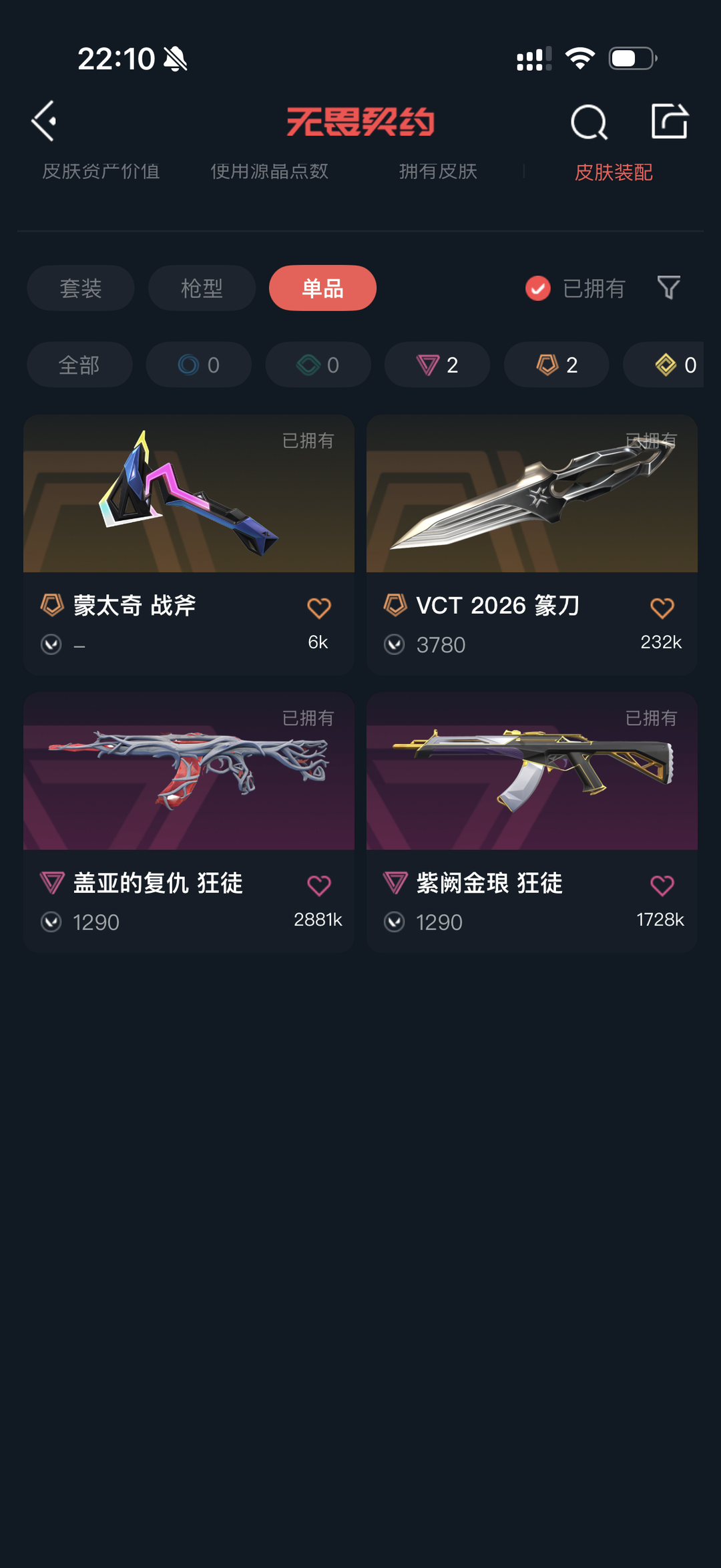Tap the heart on 蒙太奇 战斧
The image size is (721, 1568).
click(x=319, y=608)
